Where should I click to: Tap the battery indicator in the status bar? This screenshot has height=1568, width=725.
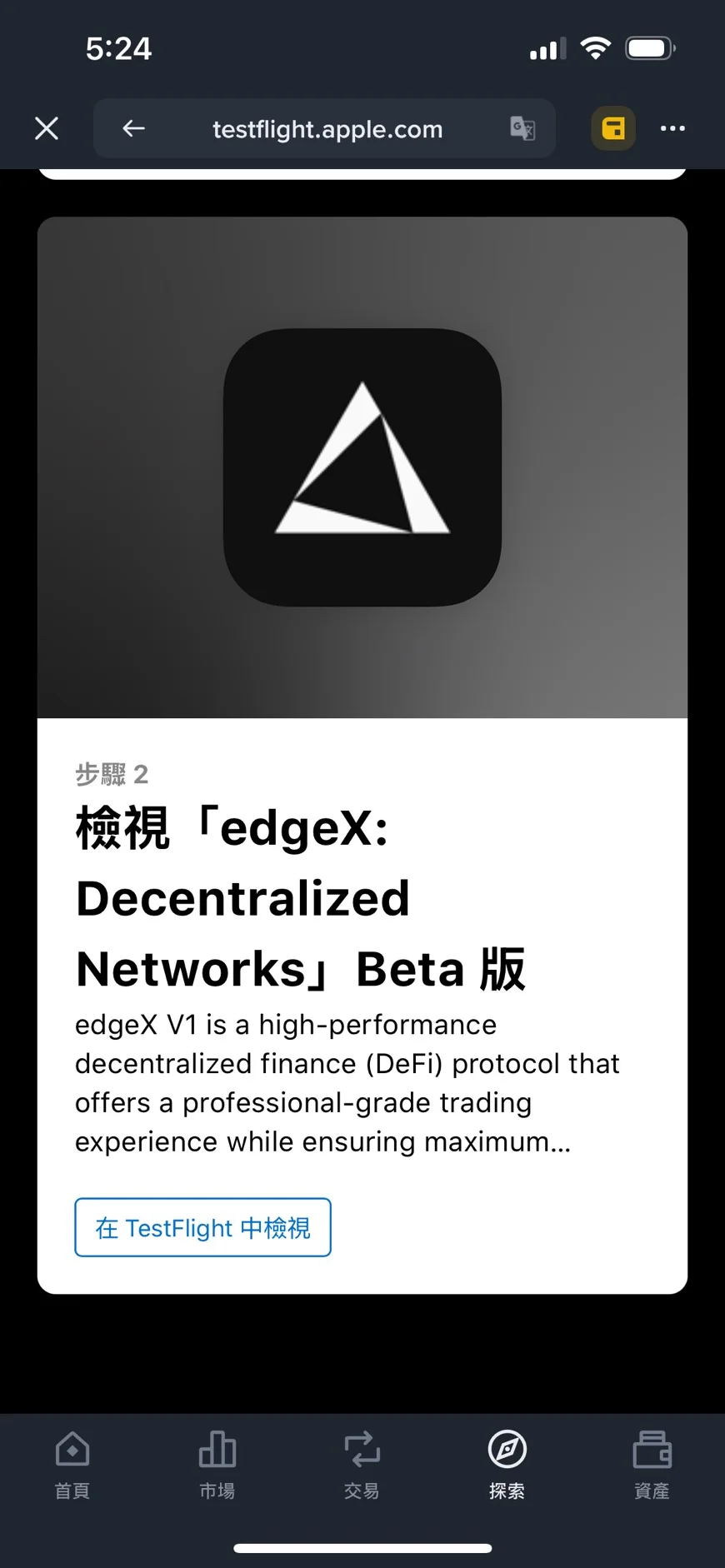(x=651, y=47)
